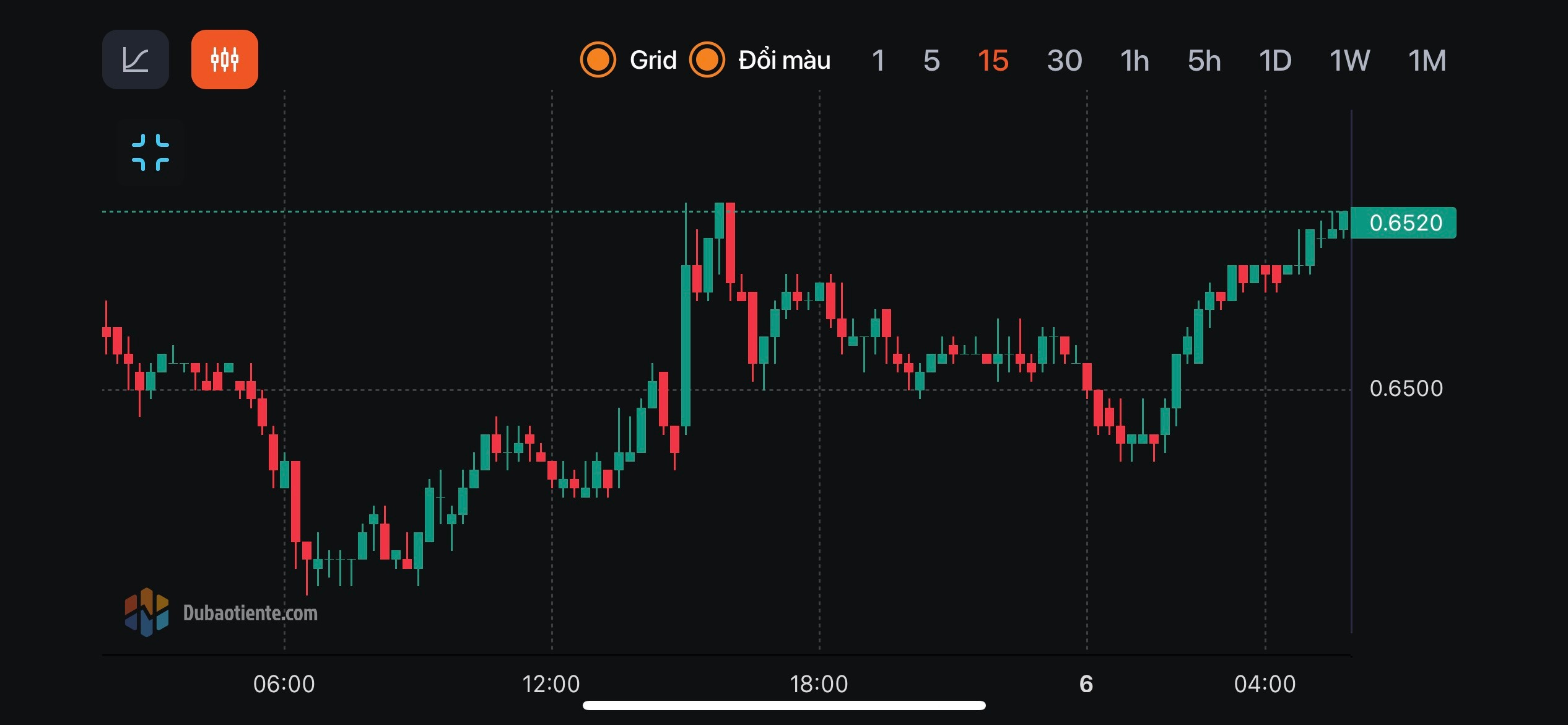Select the candlestick chart view
This screenshot has width=1568, height=725.
click(x=224, y=59)
